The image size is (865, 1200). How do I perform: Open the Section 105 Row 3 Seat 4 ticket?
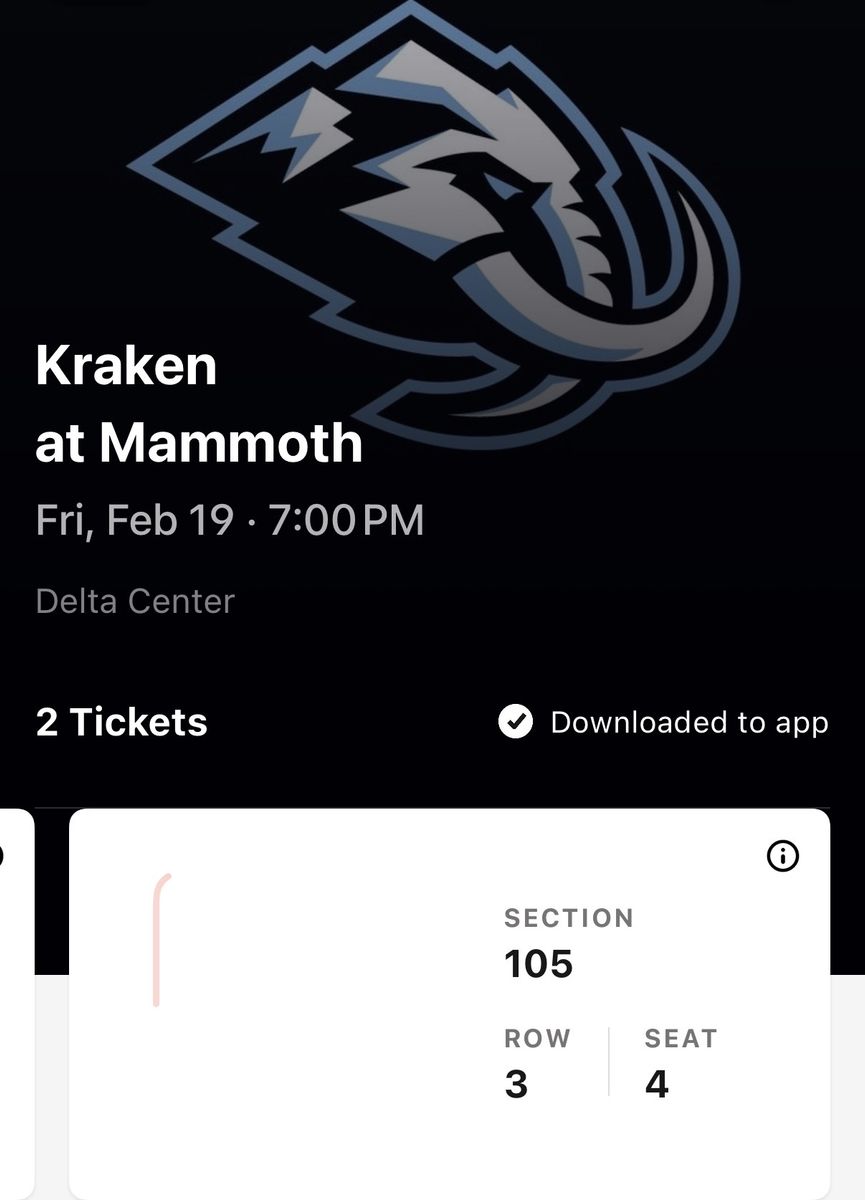point(449,1004)
